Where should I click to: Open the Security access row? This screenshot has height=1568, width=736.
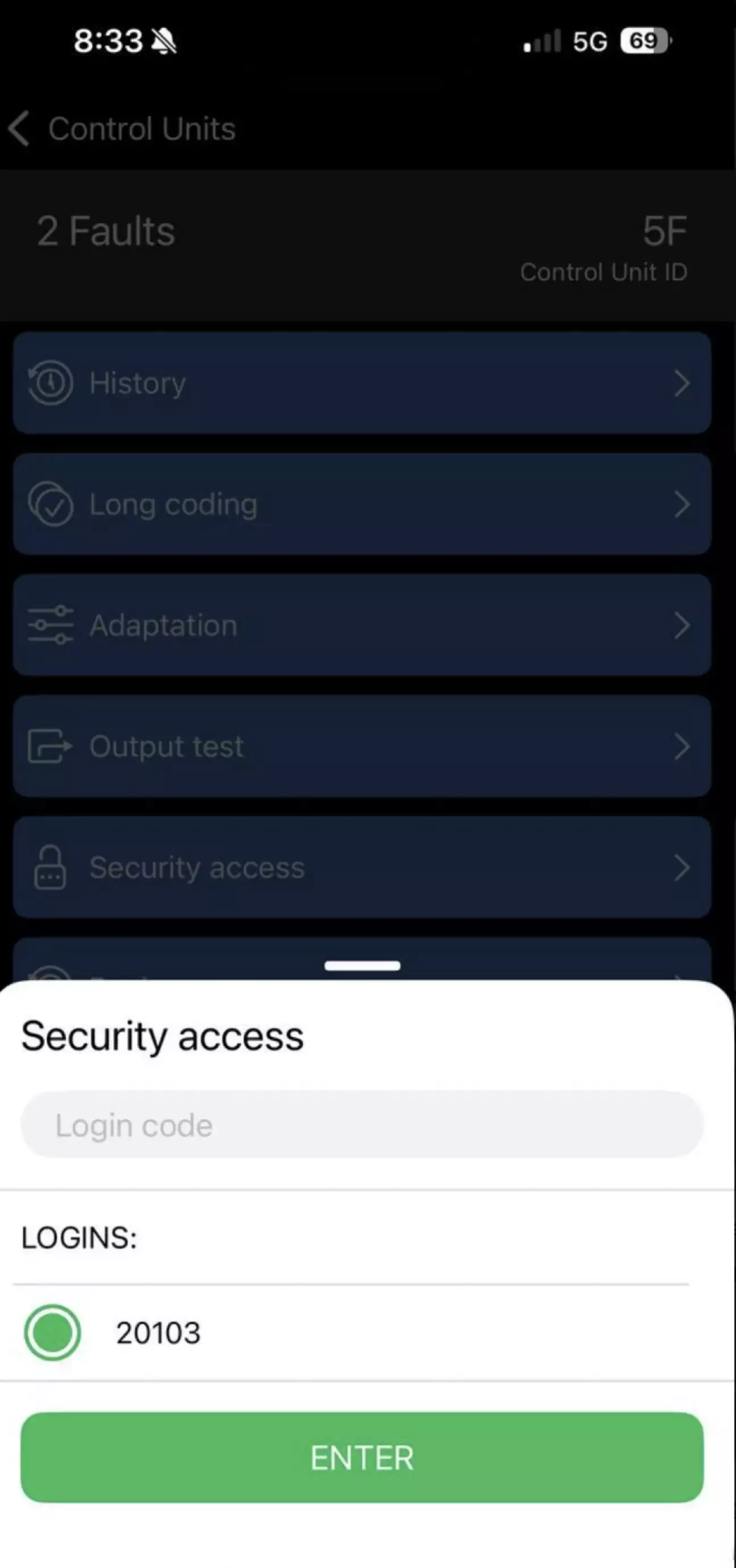(362, 868)
